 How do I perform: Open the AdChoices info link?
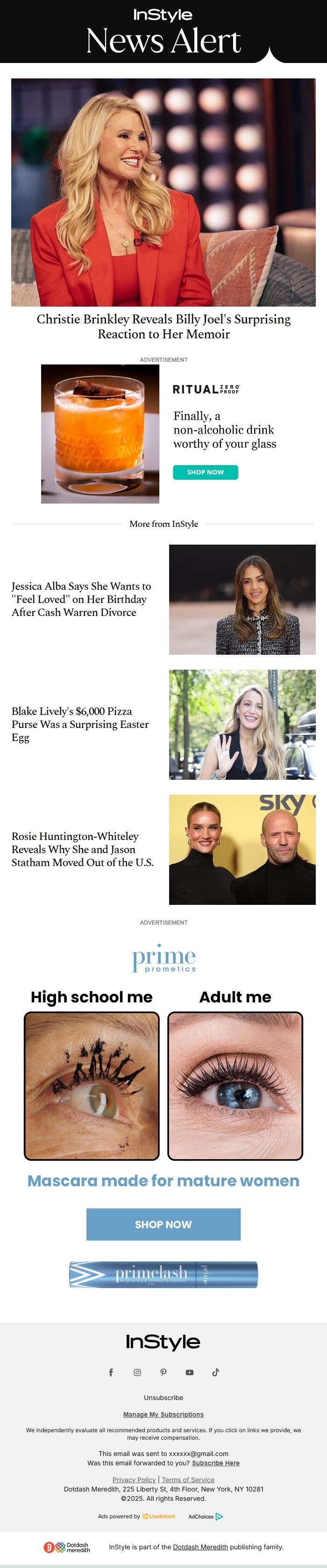click(x=205, y=1516)
